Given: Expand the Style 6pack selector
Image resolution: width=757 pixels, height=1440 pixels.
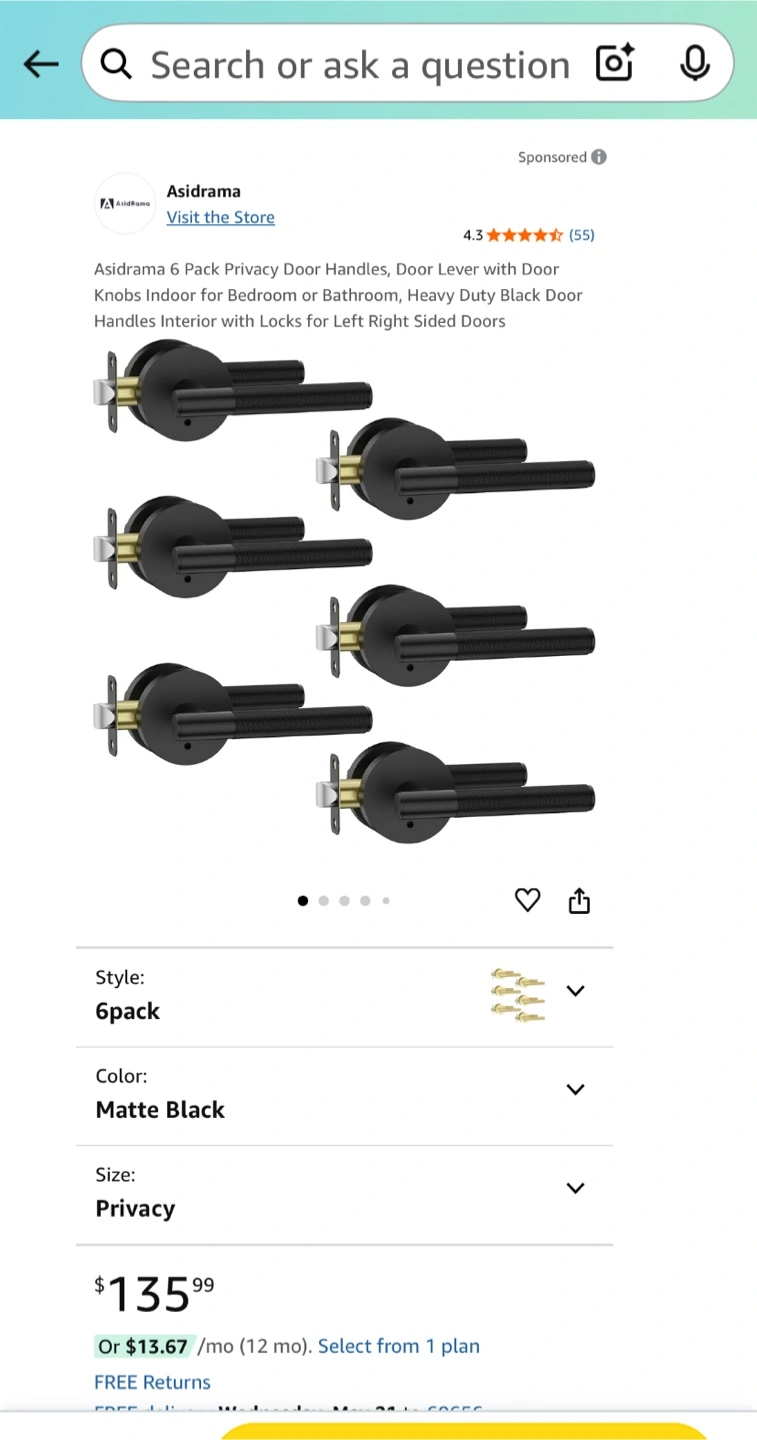Looking at the screenshot, I should [574, 991].
